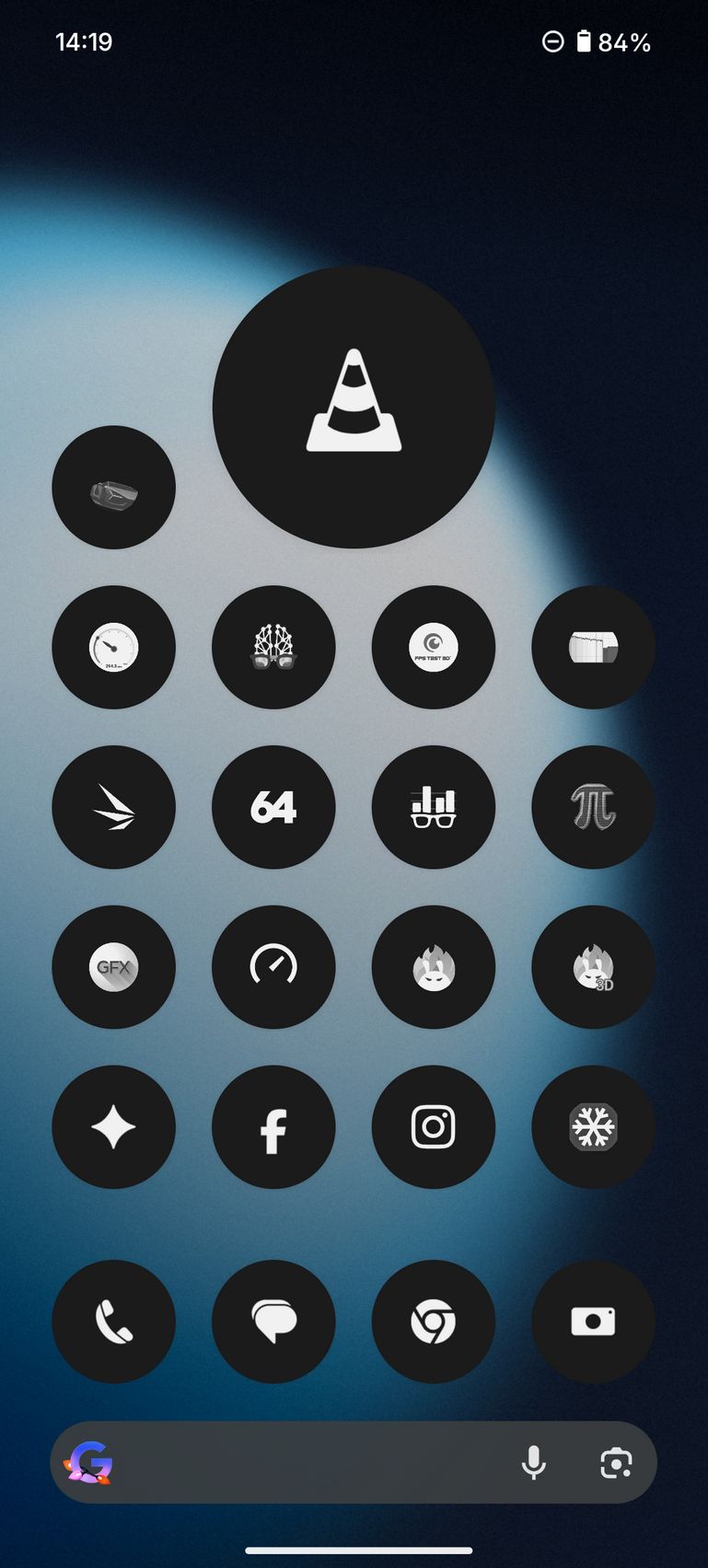Open the app with the 64 icon

tap(273, 807)
